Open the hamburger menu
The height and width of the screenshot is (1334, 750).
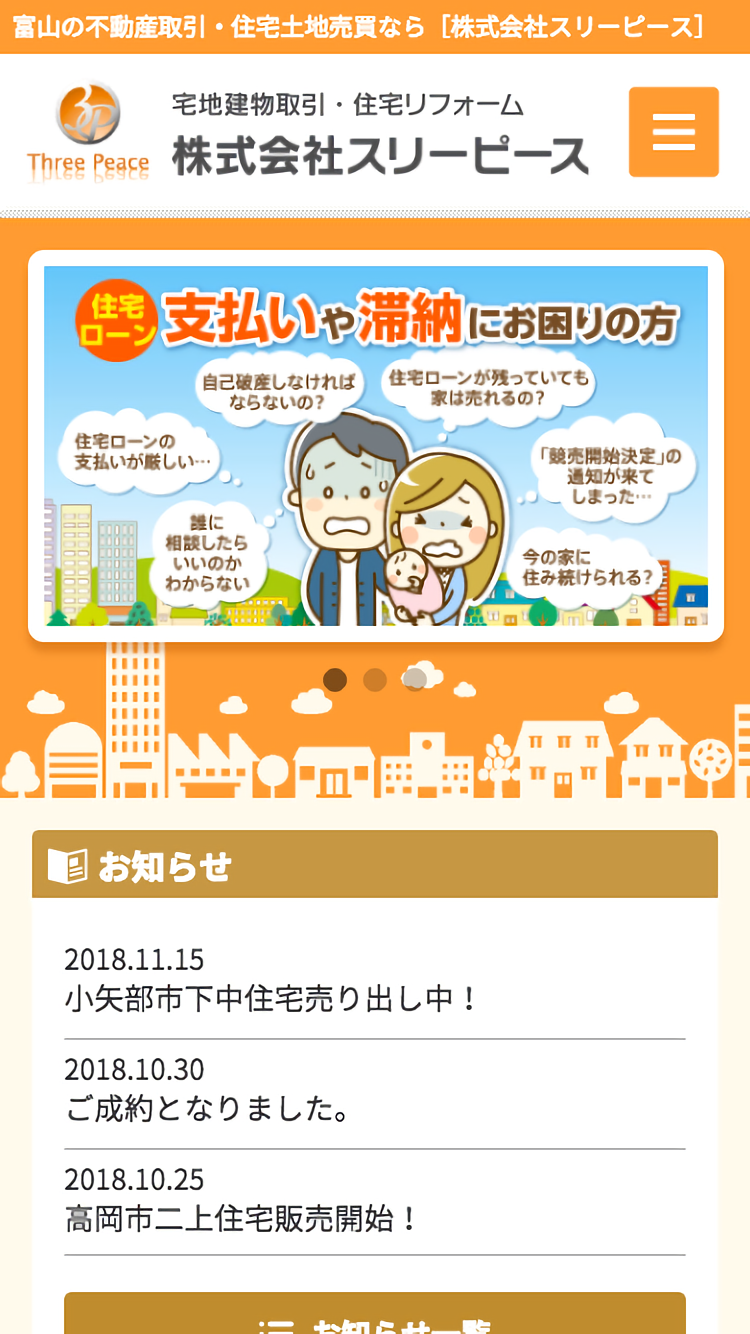click(673, 132)
